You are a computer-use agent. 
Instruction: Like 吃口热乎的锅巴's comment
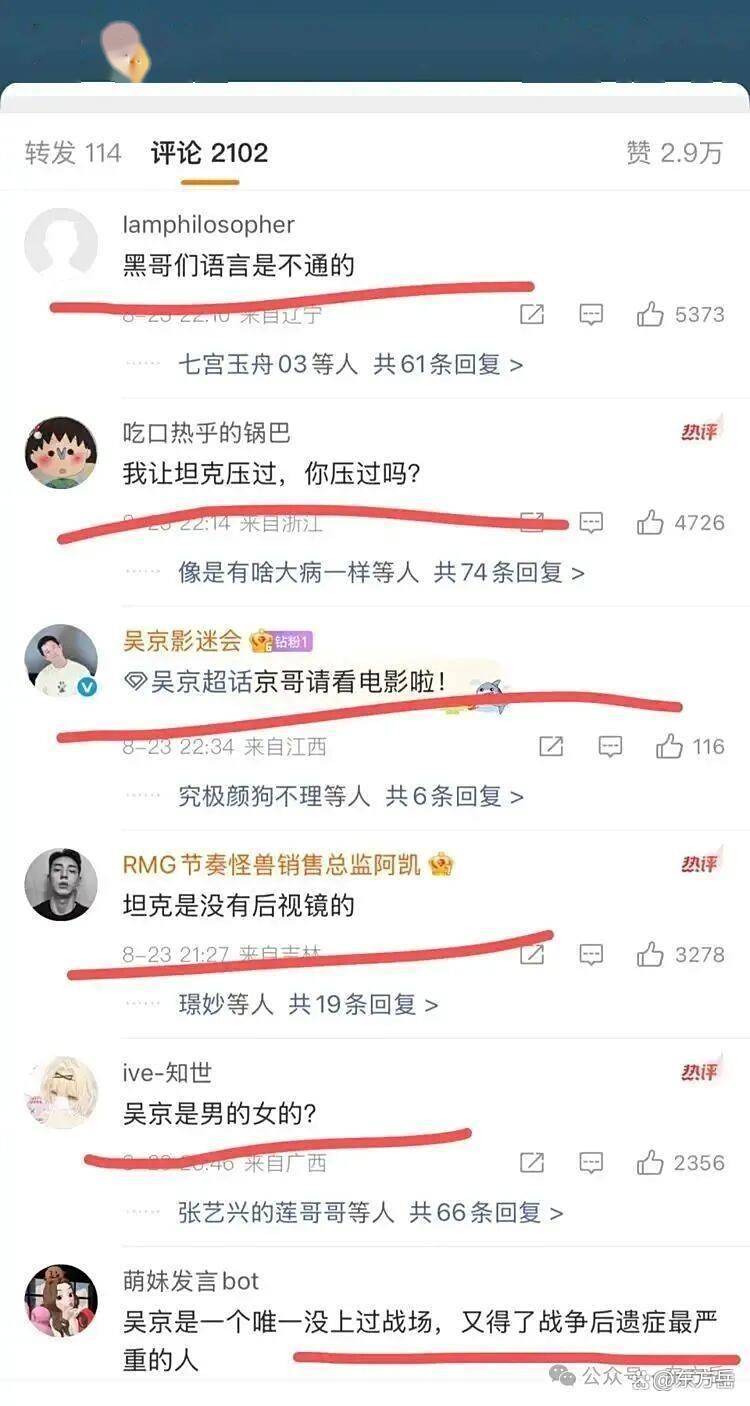click(651, 522)
